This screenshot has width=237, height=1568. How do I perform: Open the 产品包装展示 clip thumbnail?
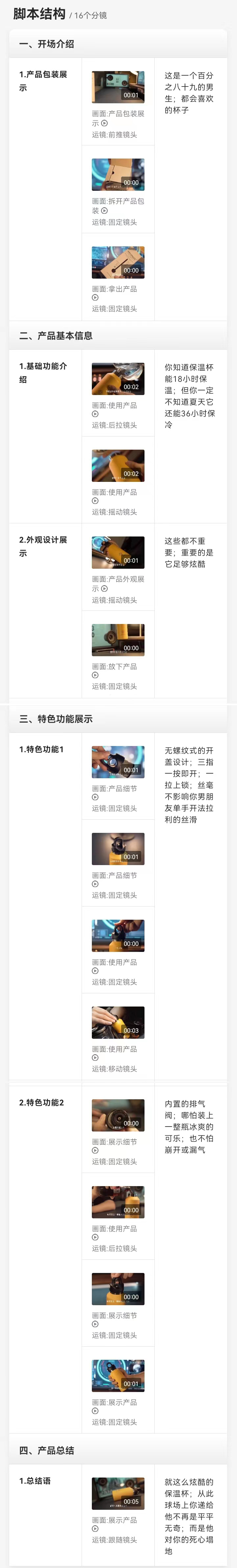coord(118,87)
